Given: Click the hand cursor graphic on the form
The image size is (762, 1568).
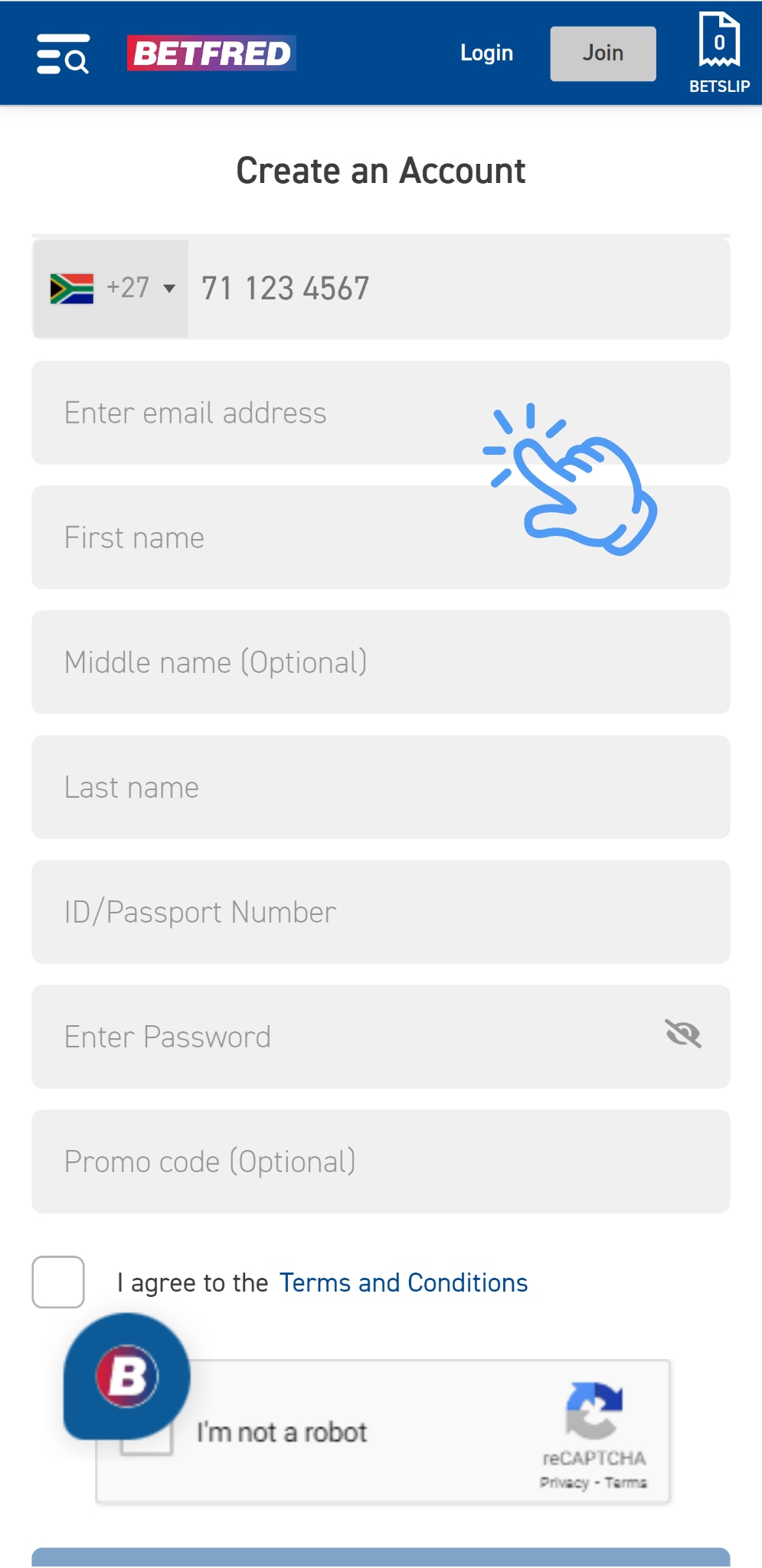Looking at the screenshot, I should click(x=571, y=479).
